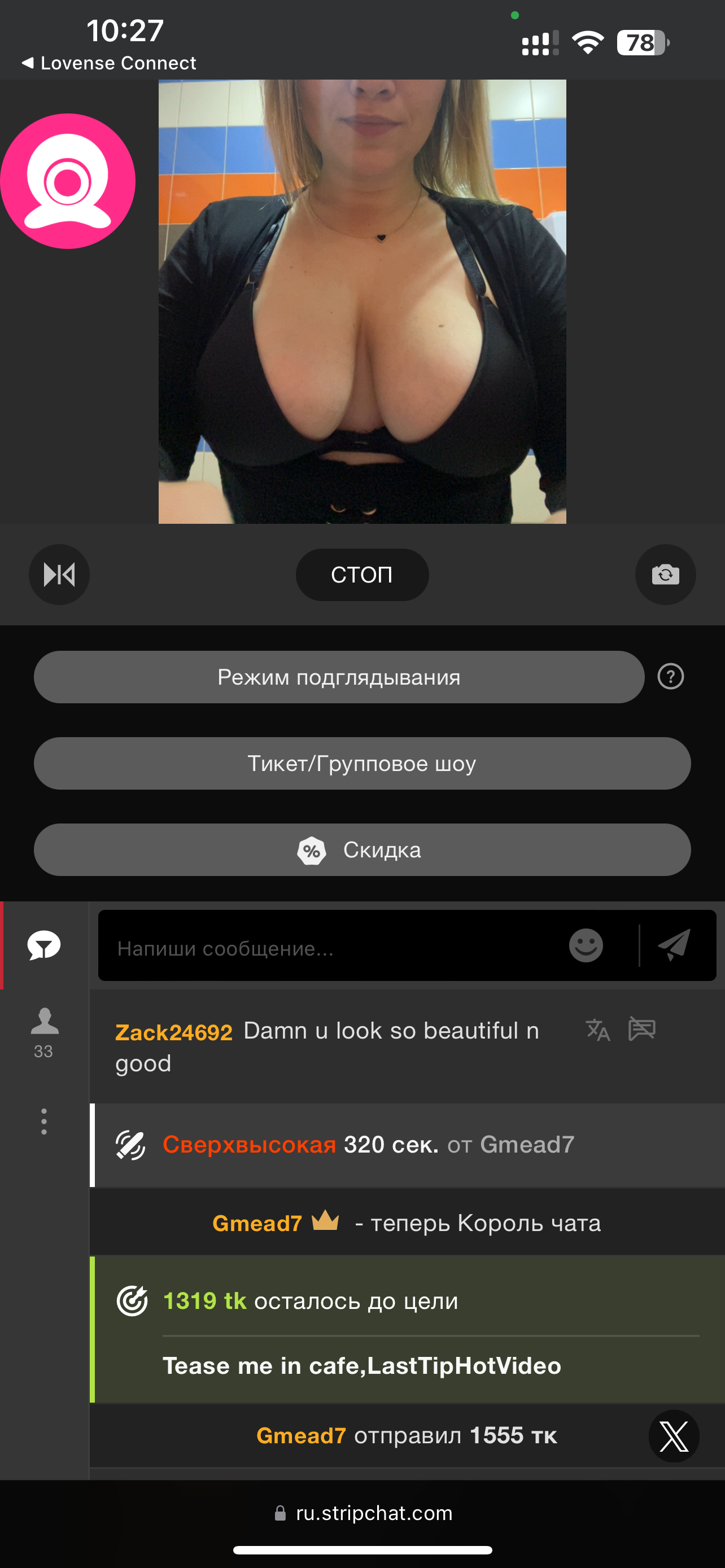This screenshot has height=1568, width=725.
Task: Mirror the video with flip icon
Action: coord(59,575)
